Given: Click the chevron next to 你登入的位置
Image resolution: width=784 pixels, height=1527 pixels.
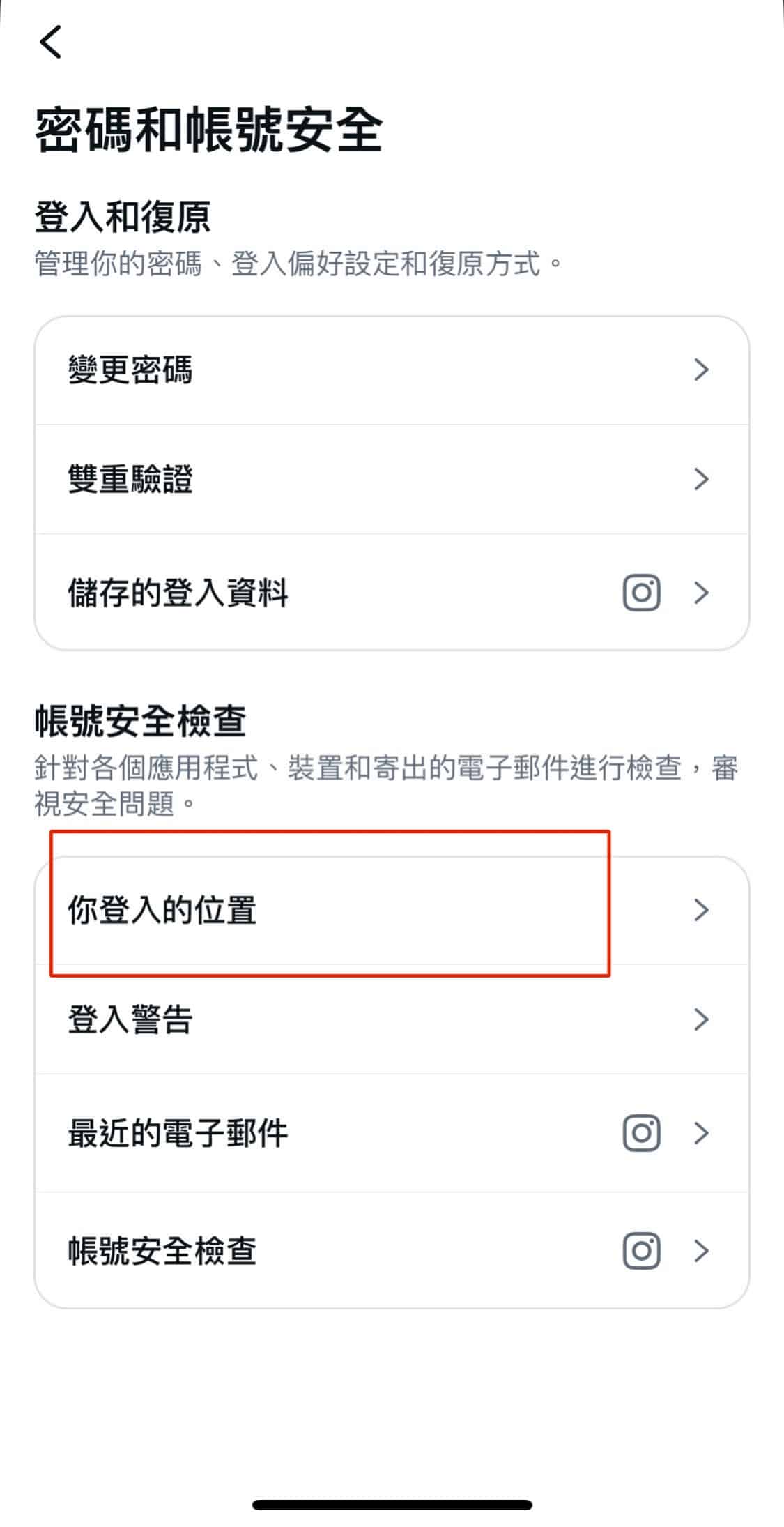Looking at the screenshot, I should (703, 909).
